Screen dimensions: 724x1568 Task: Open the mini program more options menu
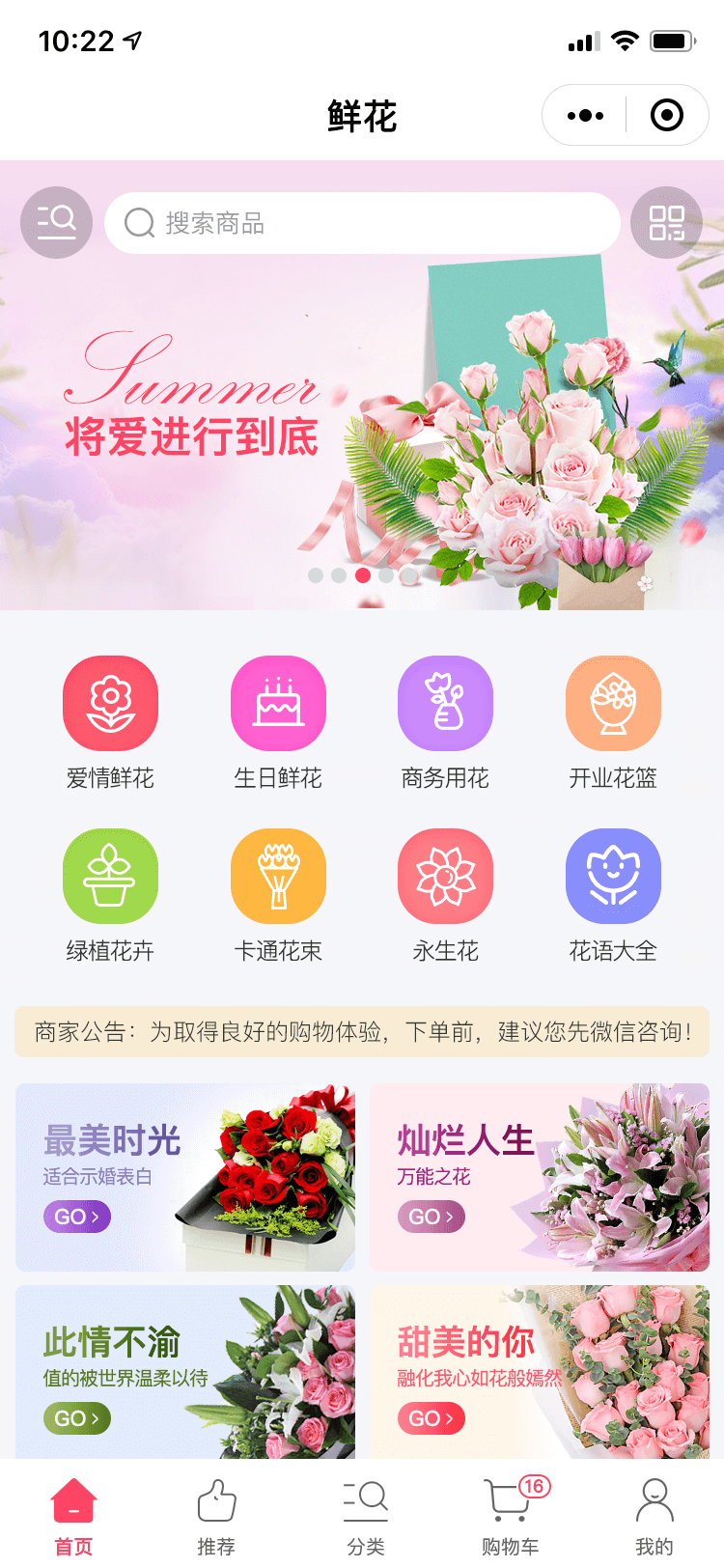click(x=585, y=116)
